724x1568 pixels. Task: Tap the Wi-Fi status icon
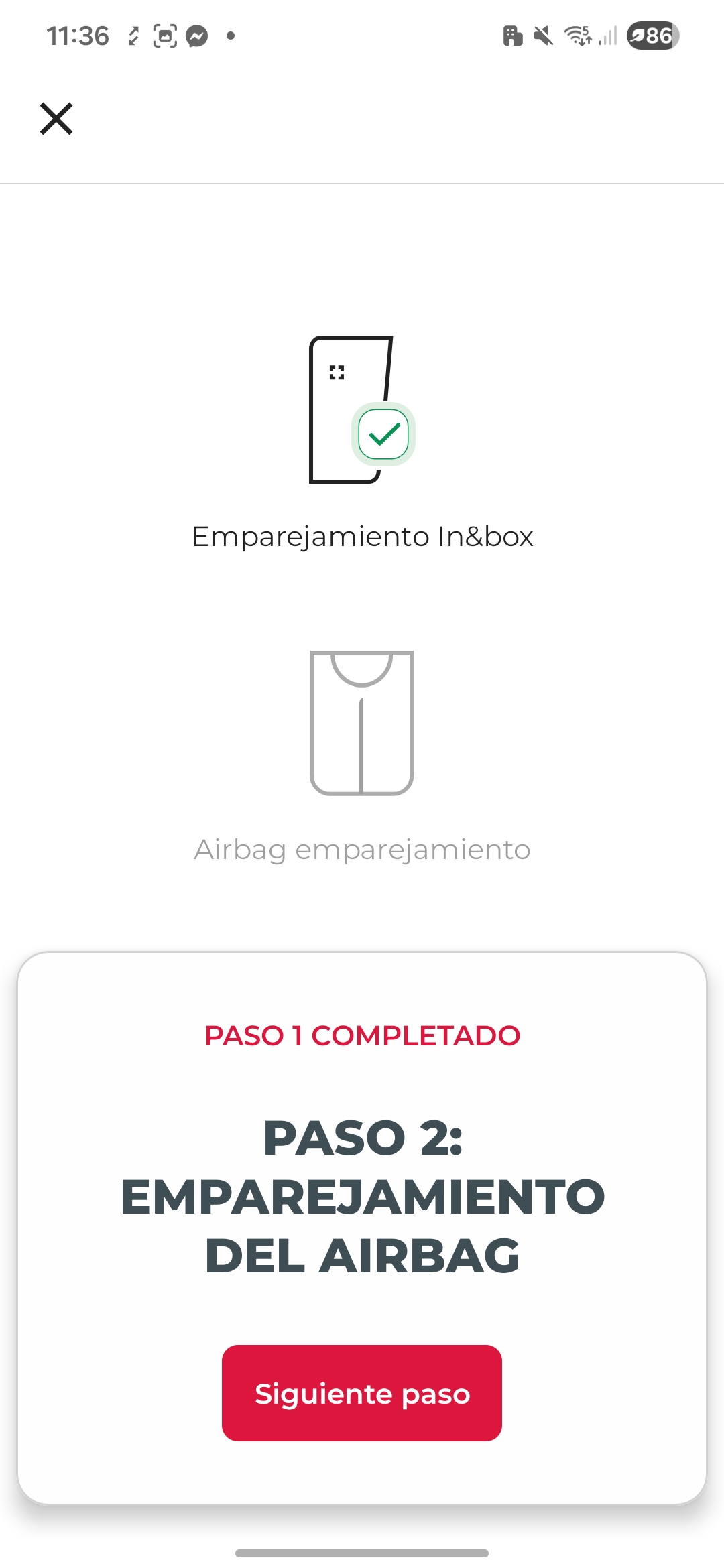coord(577,36)
